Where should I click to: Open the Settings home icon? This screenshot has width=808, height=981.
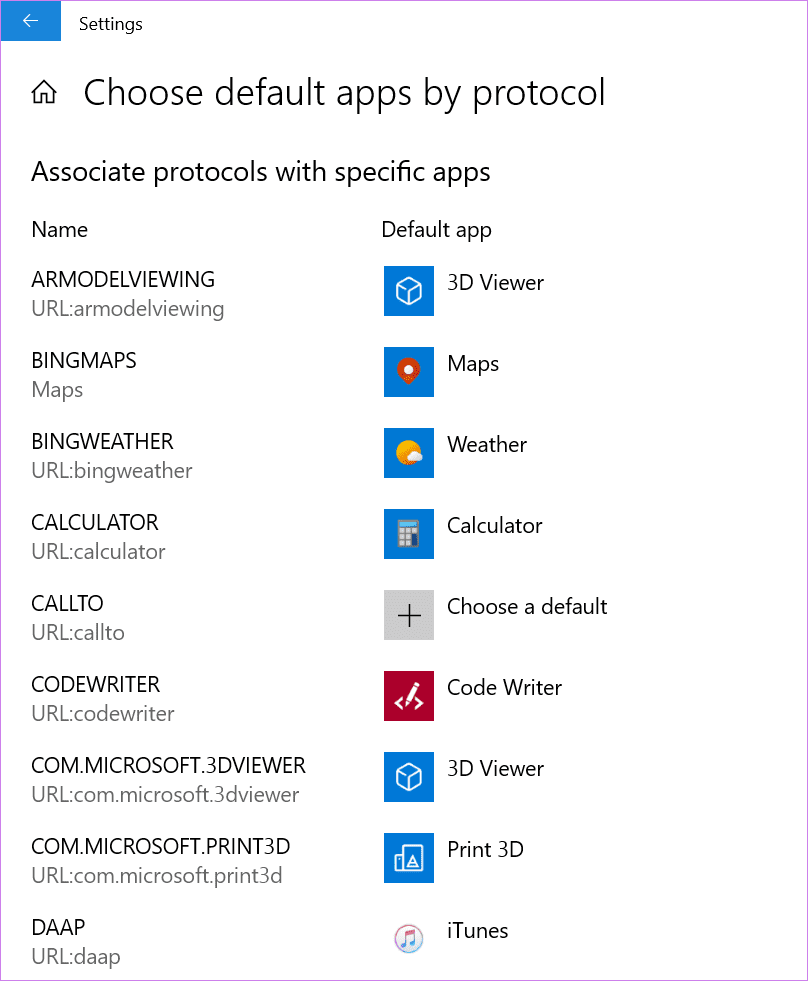(44, 94)
